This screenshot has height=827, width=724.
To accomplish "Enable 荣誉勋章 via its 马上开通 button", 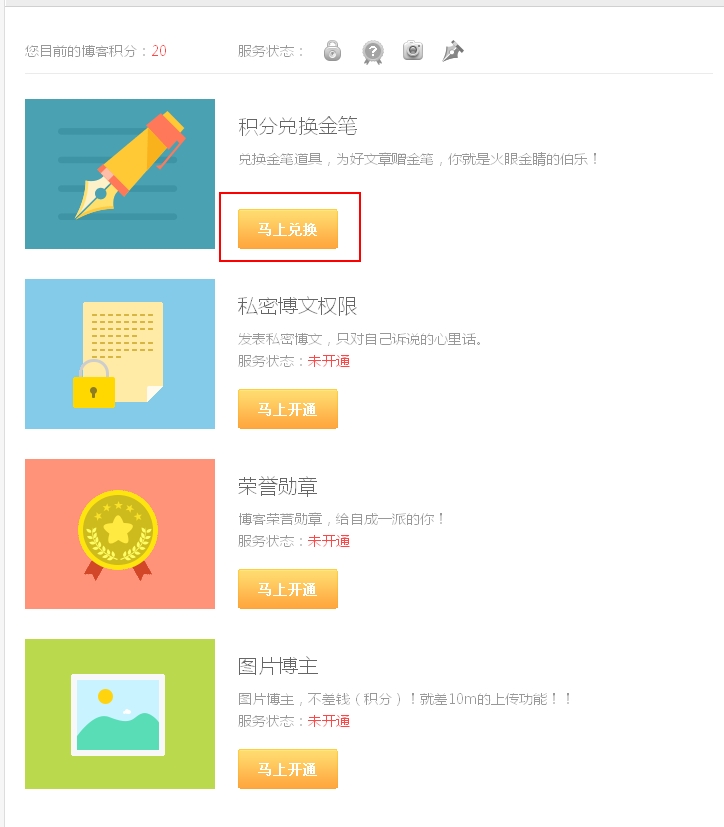I will click(288, 589).
